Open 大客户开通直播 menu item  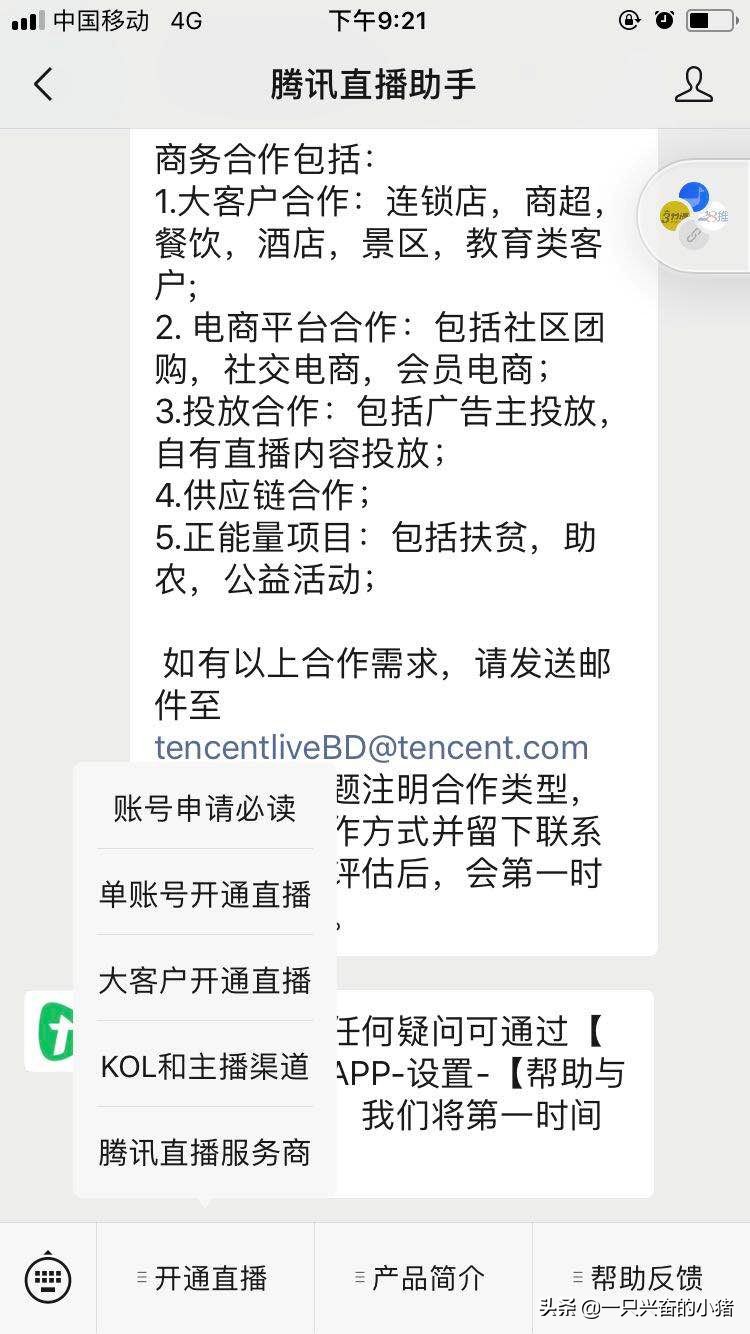(x=205, y=980)
